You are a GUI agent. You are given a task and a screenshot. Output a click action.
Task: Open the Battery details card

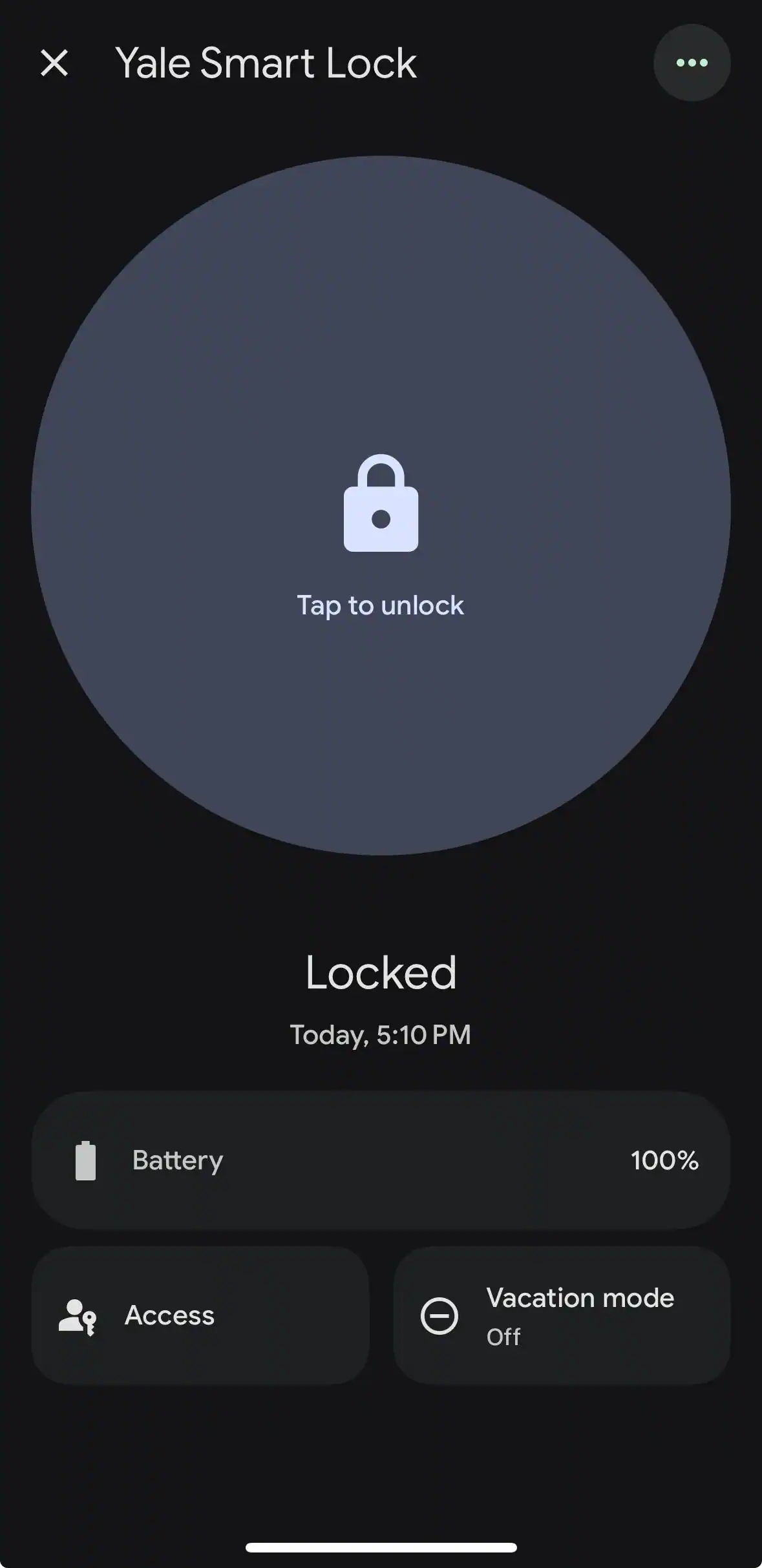point(381,1160)
